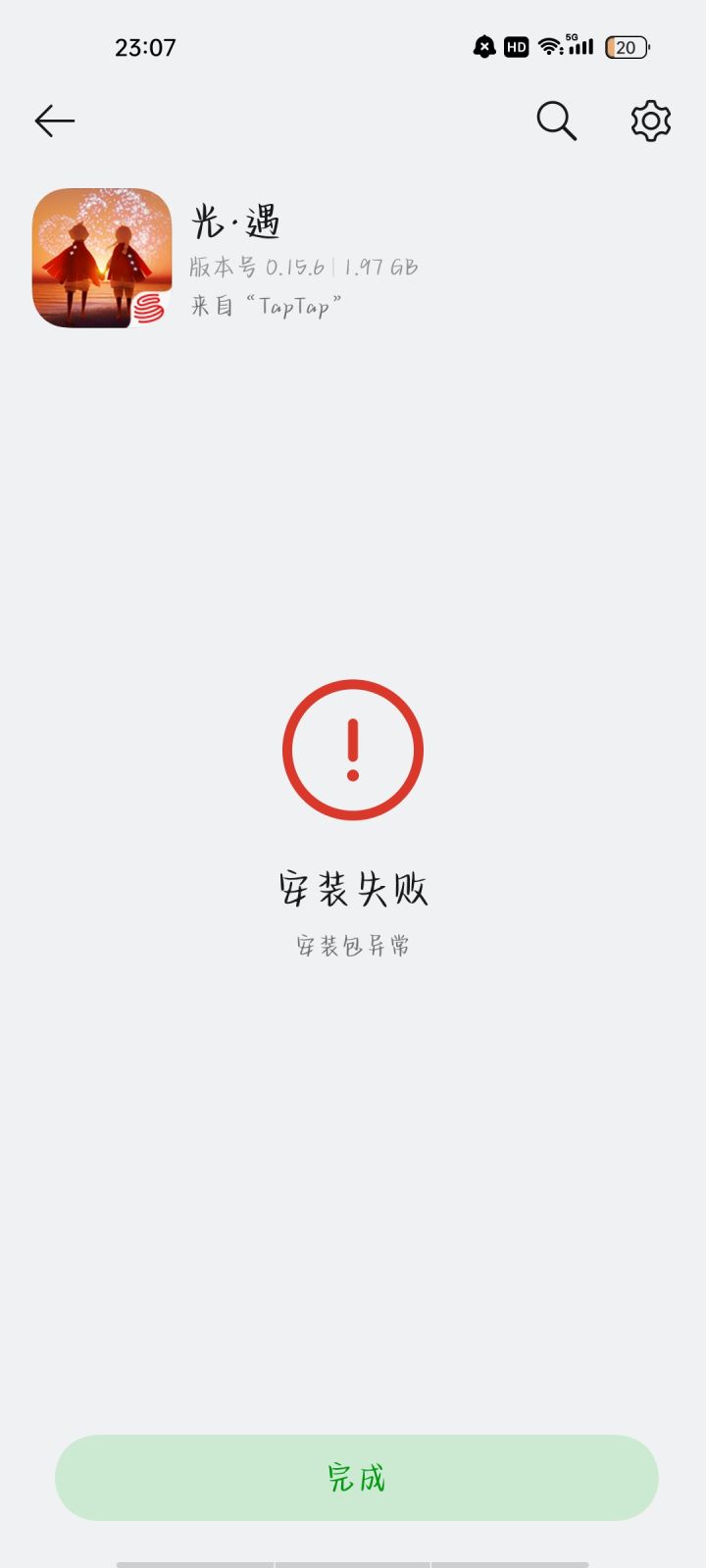The image size is (706, 1568).
Task: Tap the 安装失败 failure heading
Action: coord(353,888)
